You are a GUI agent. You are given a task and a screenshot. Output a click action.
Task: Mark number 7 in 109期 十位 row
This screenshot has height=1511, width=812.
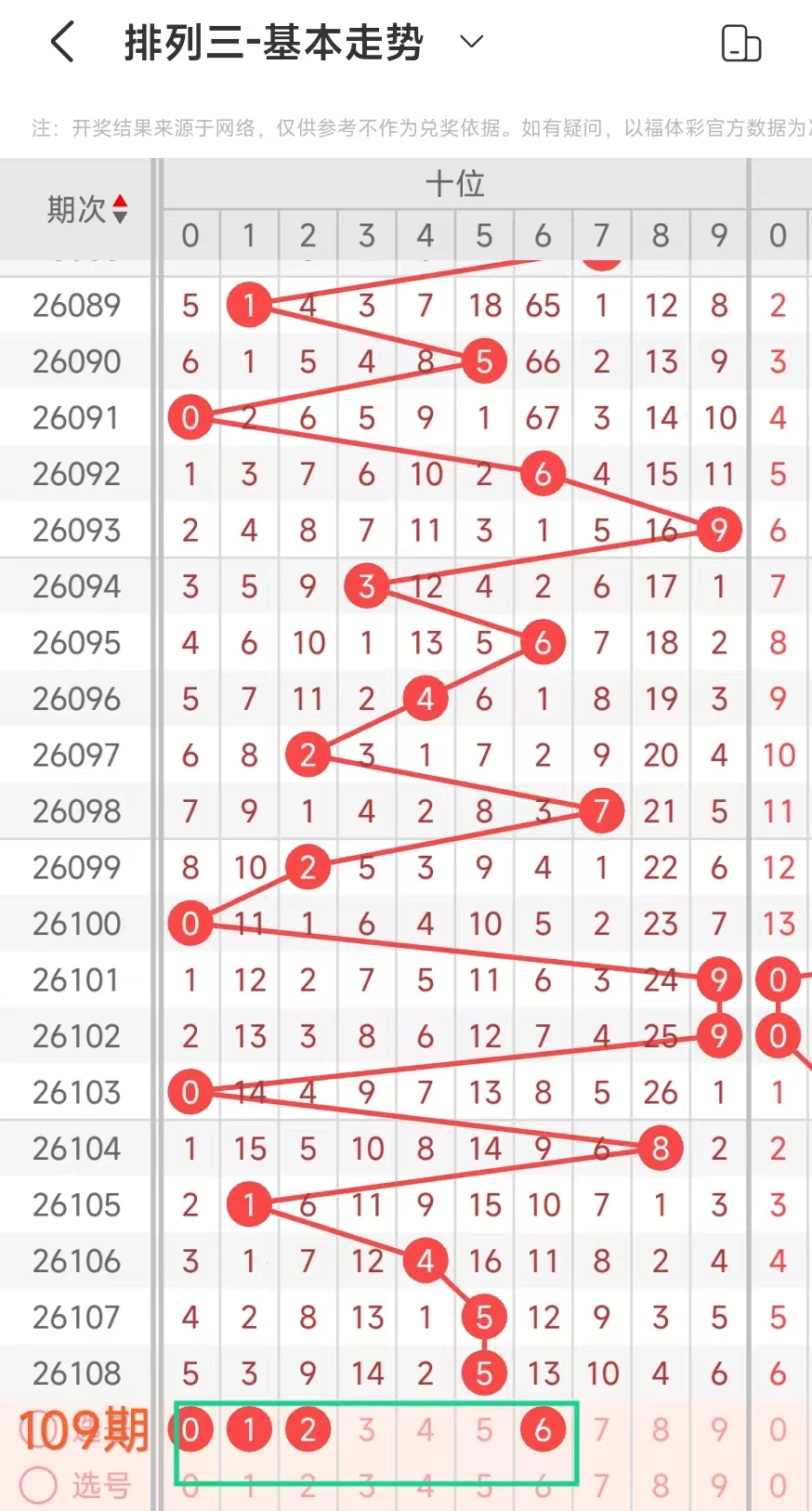[x=602, y=1429]
